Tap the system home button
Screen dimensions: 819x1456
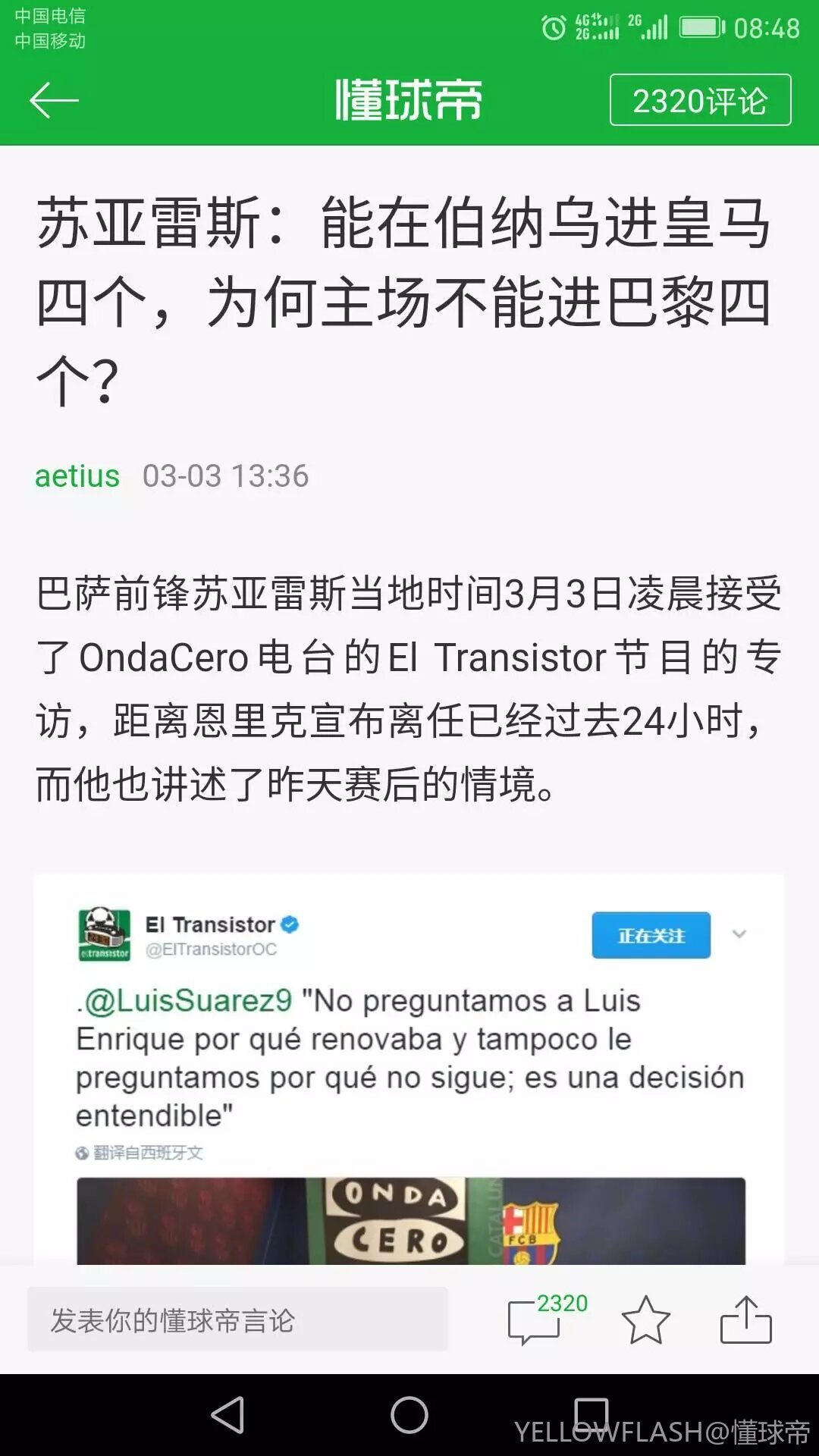point(409,1415)
